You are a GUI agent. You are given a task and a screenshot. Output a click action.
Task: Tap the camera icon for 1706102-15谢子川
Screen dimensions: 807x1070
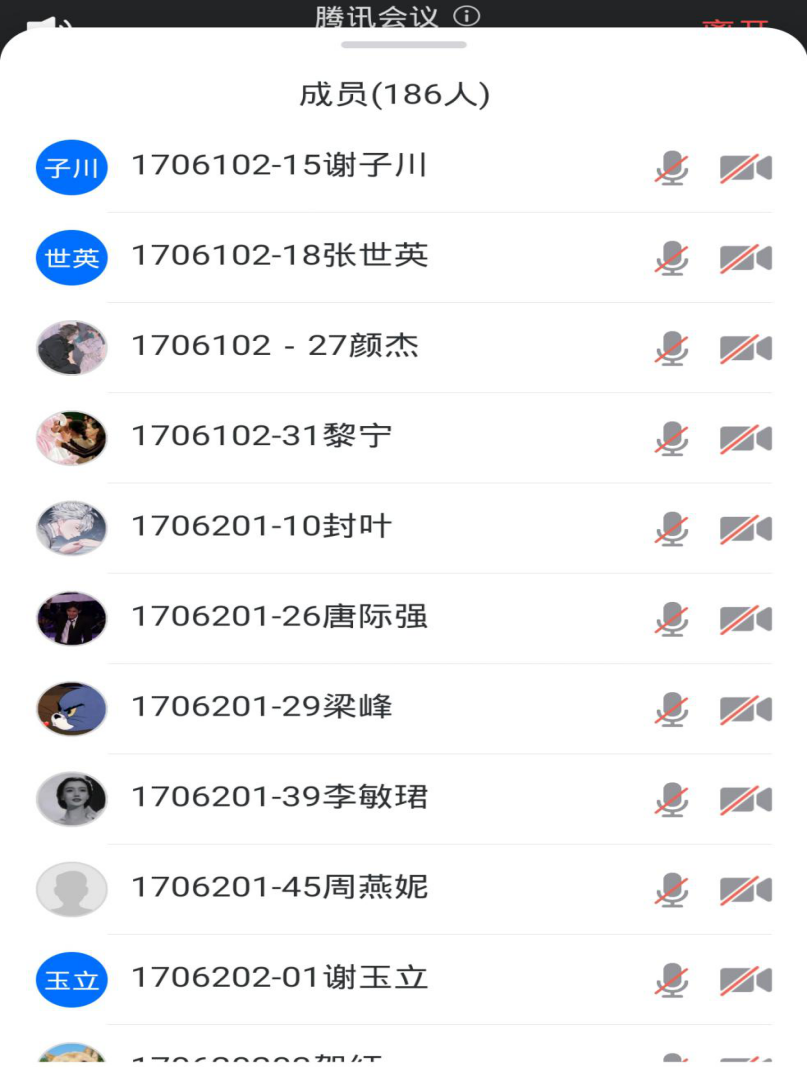coord(745,168)
